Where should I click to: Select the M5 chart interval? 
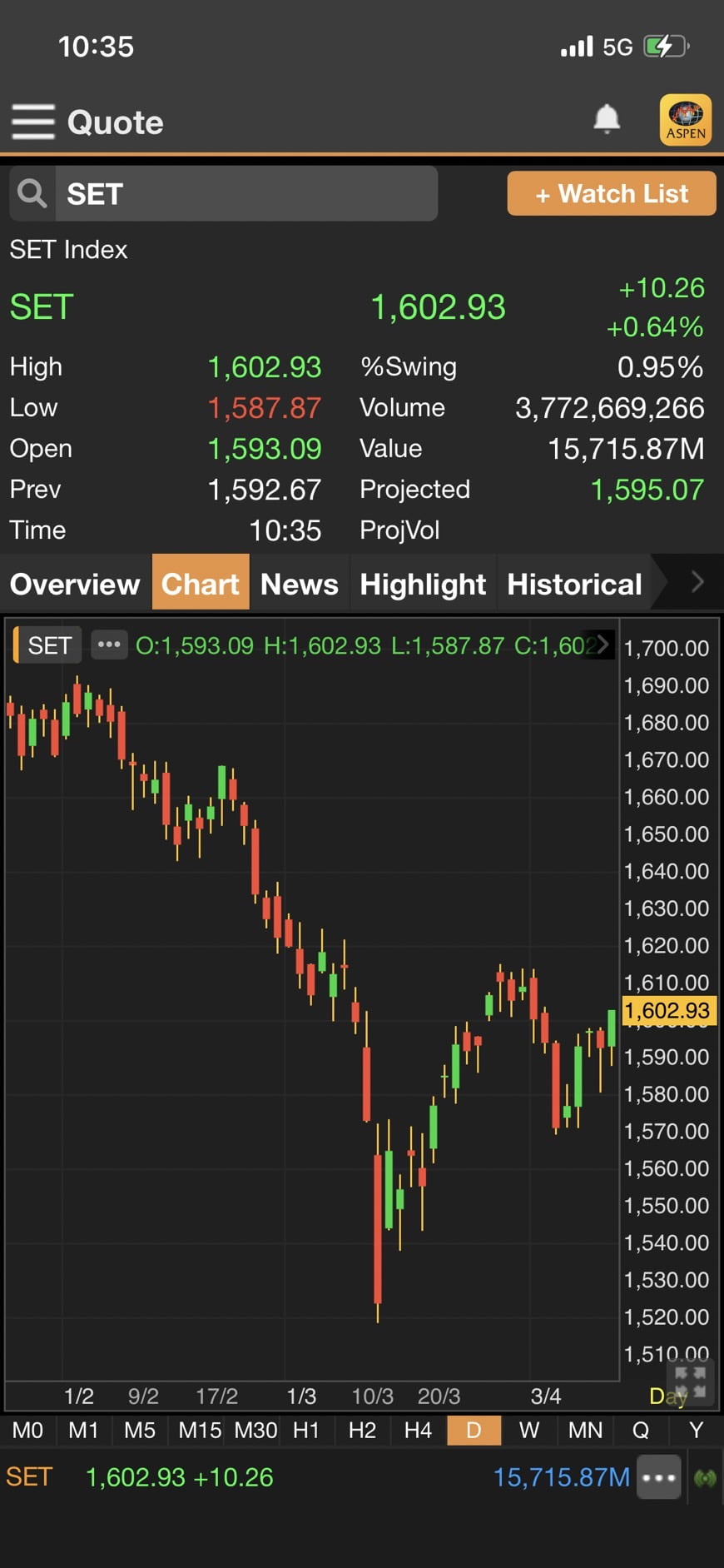pyautogui.click(x=140, y=1431)
